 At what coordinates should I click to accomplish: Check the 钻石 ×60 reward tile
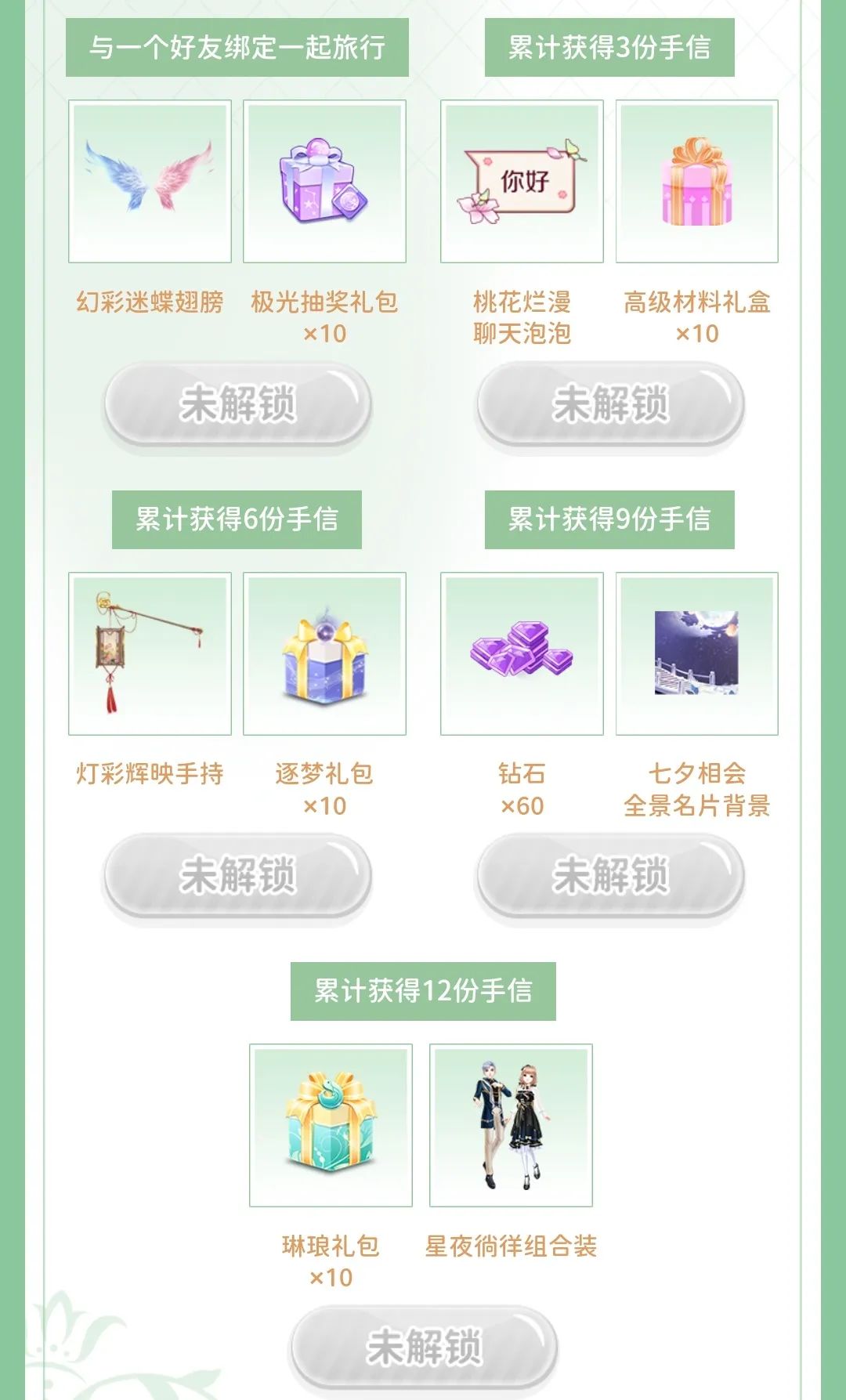(522, 653)
